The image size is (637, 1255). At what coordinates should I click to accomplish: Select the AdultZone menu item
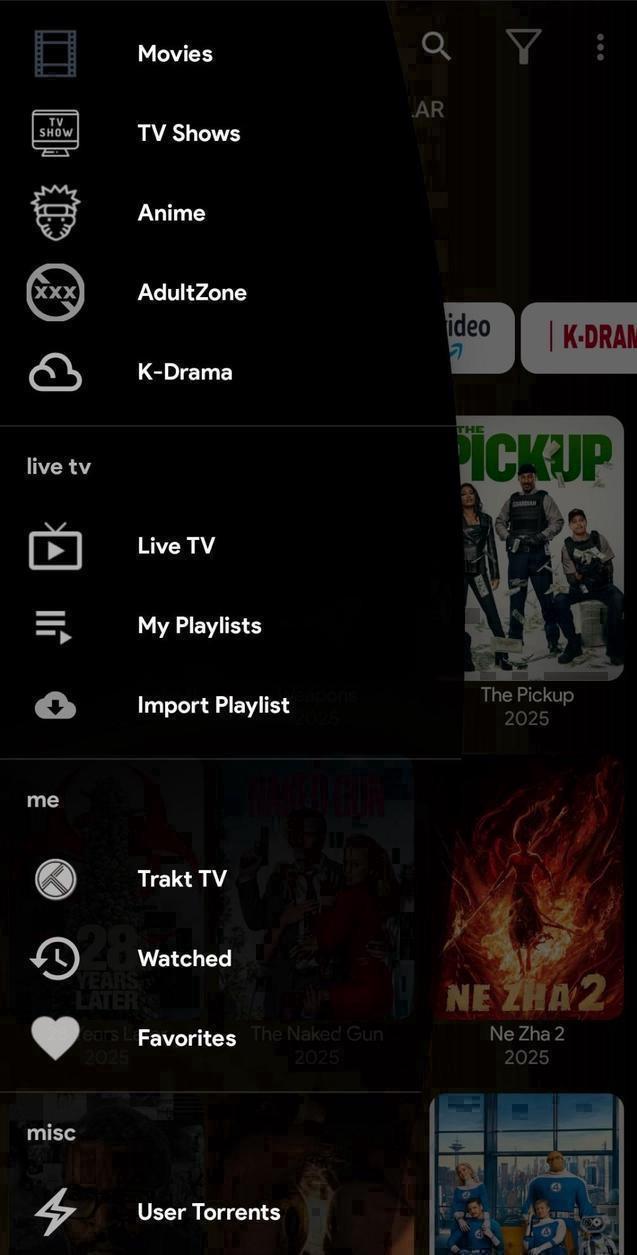click(191, 293)
